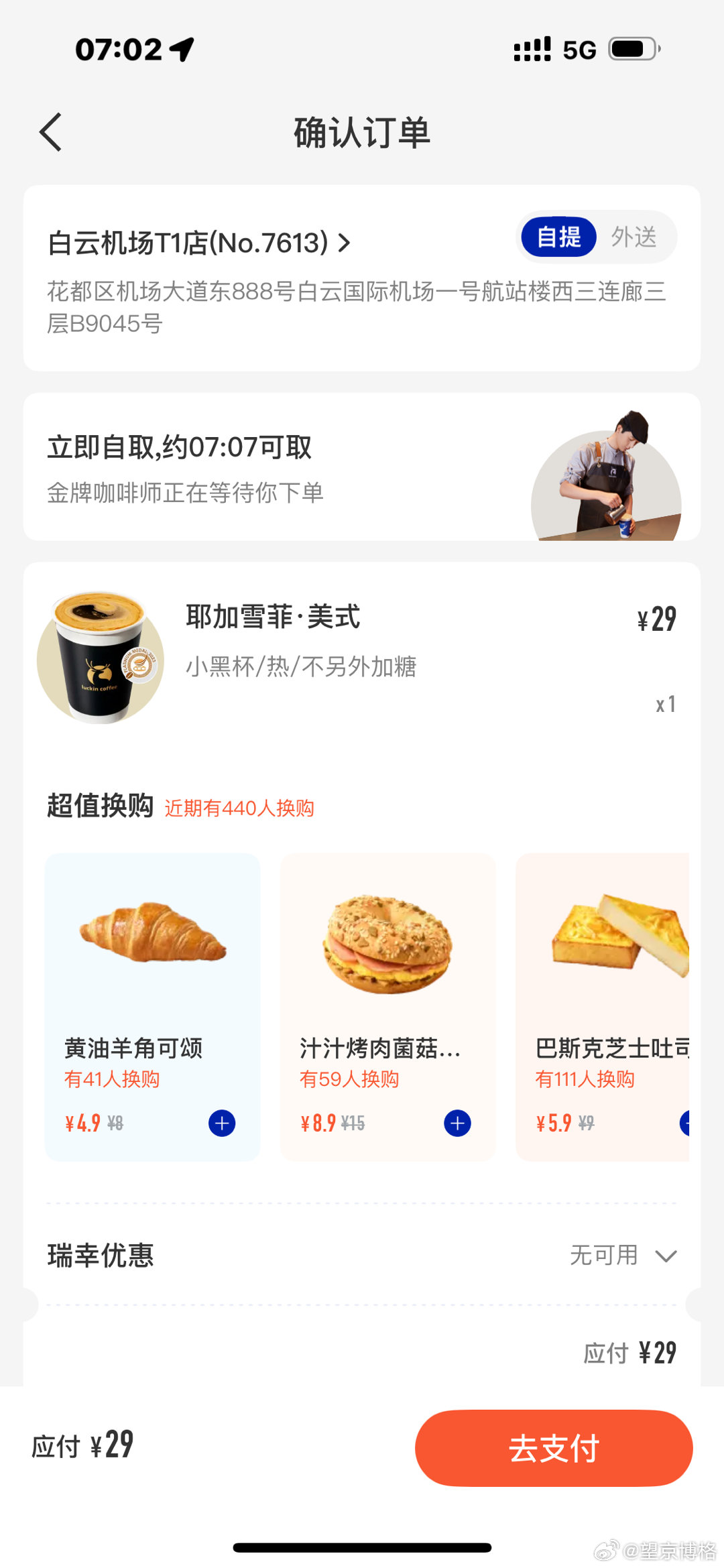Select 自提 pickup mode
This screenshot has height=1568, width=724.
point(559,237)
